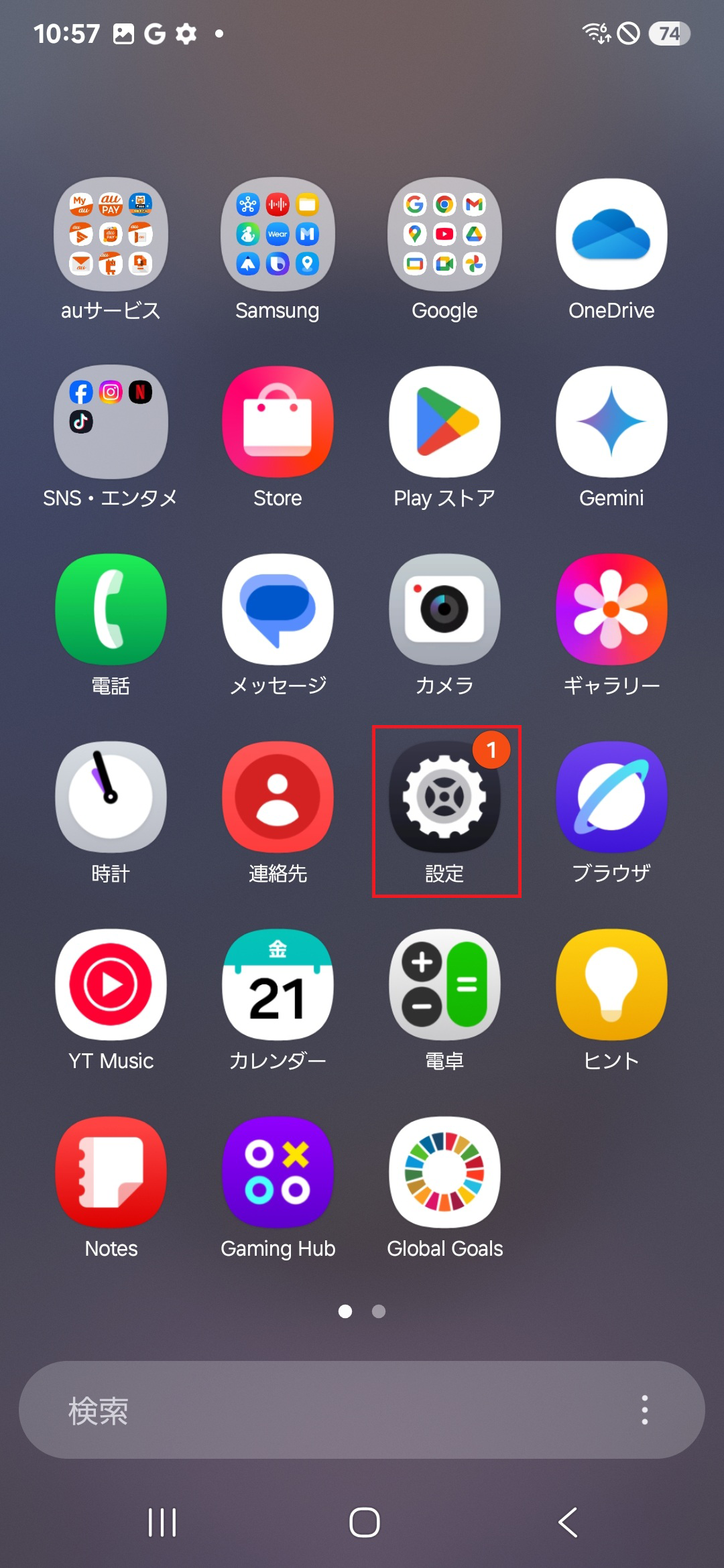Image resolution: width=724 pixels, height=1568 pixels.
Task: Open the 設定 settings app
Action: [444, 797]
